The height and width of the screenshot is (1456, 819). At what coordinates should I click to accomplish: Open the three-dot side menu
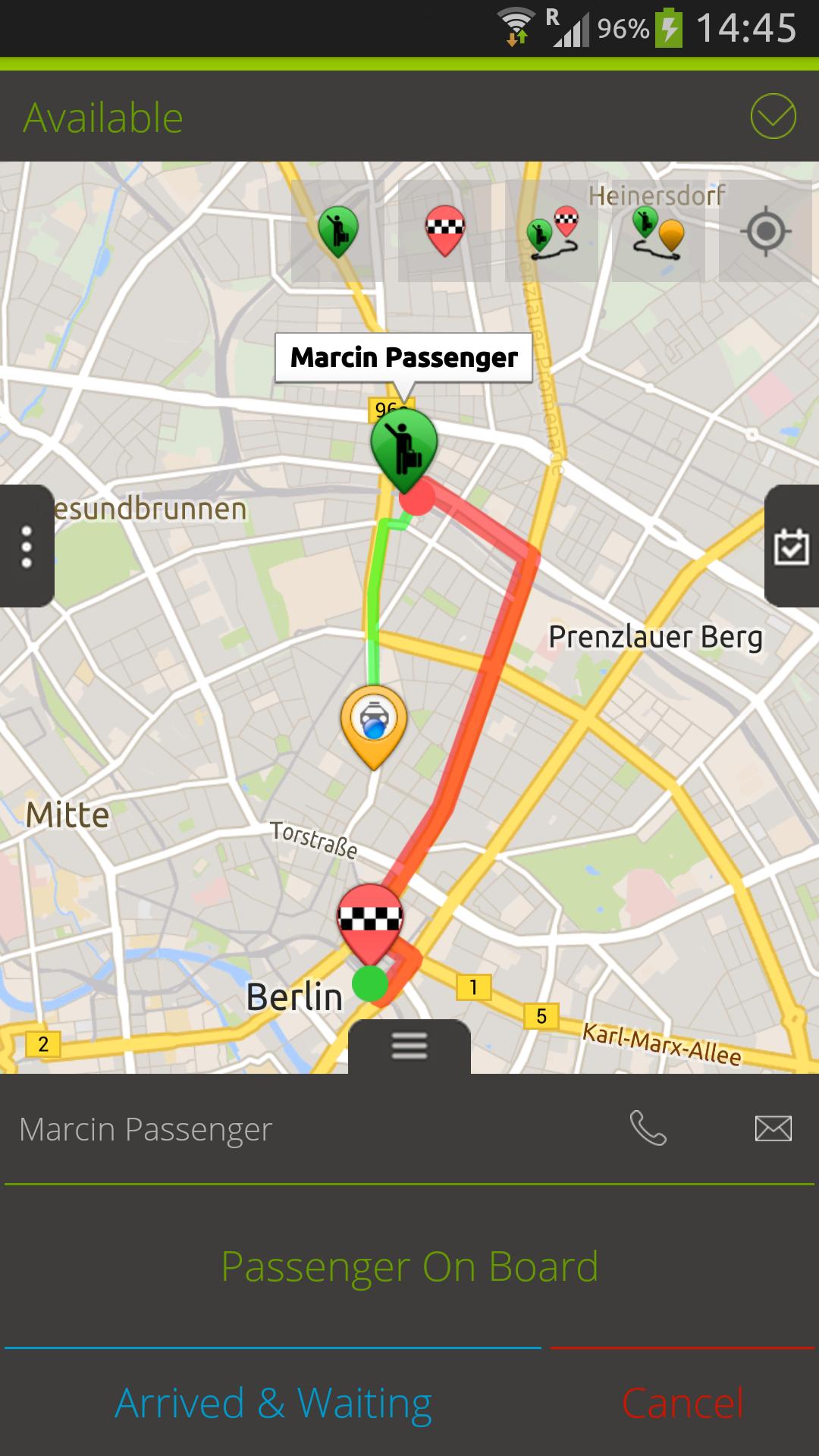pyautogui.click(x=27, y=546)
